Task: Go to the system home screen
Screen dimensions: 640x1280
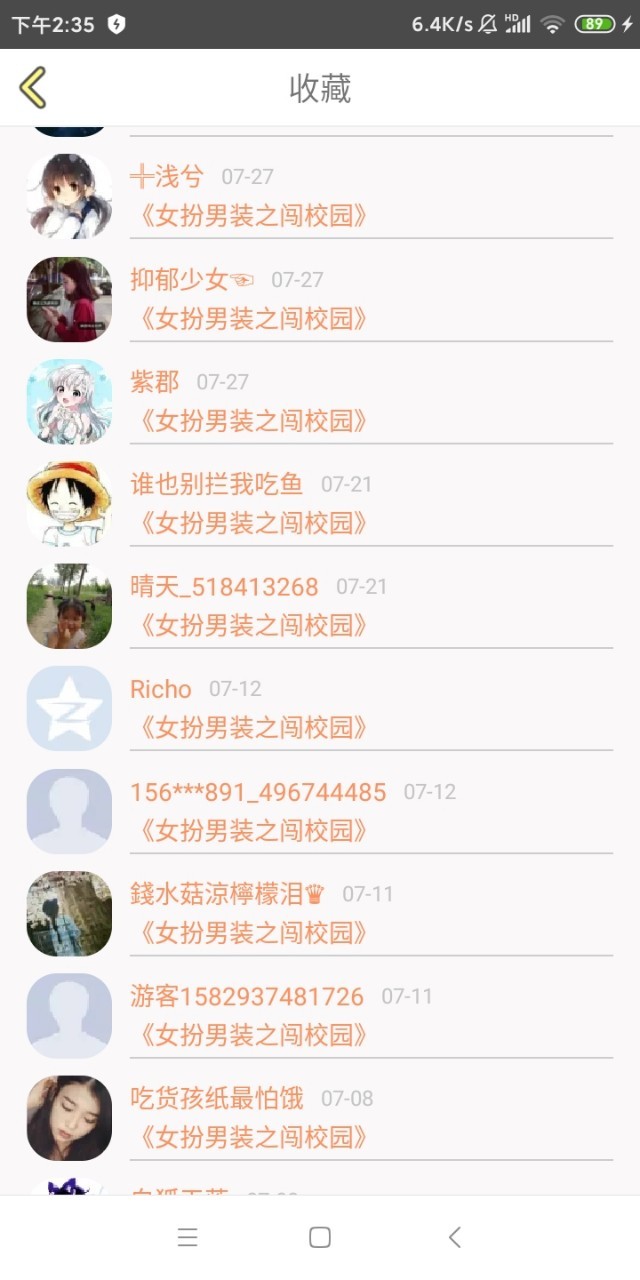Action: click(320, 1238)
